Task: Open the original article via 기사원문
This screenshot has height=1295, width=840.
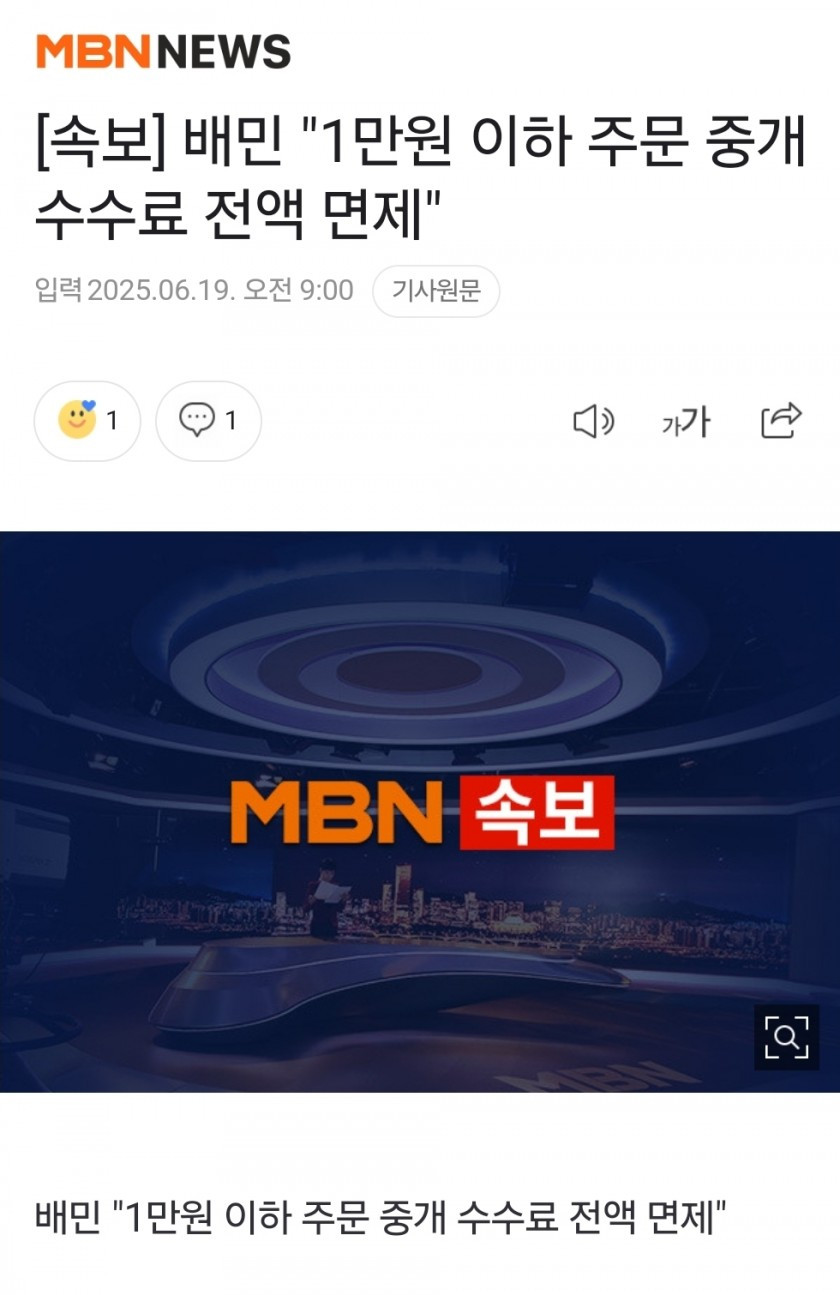Action: (x=435, y=291)
